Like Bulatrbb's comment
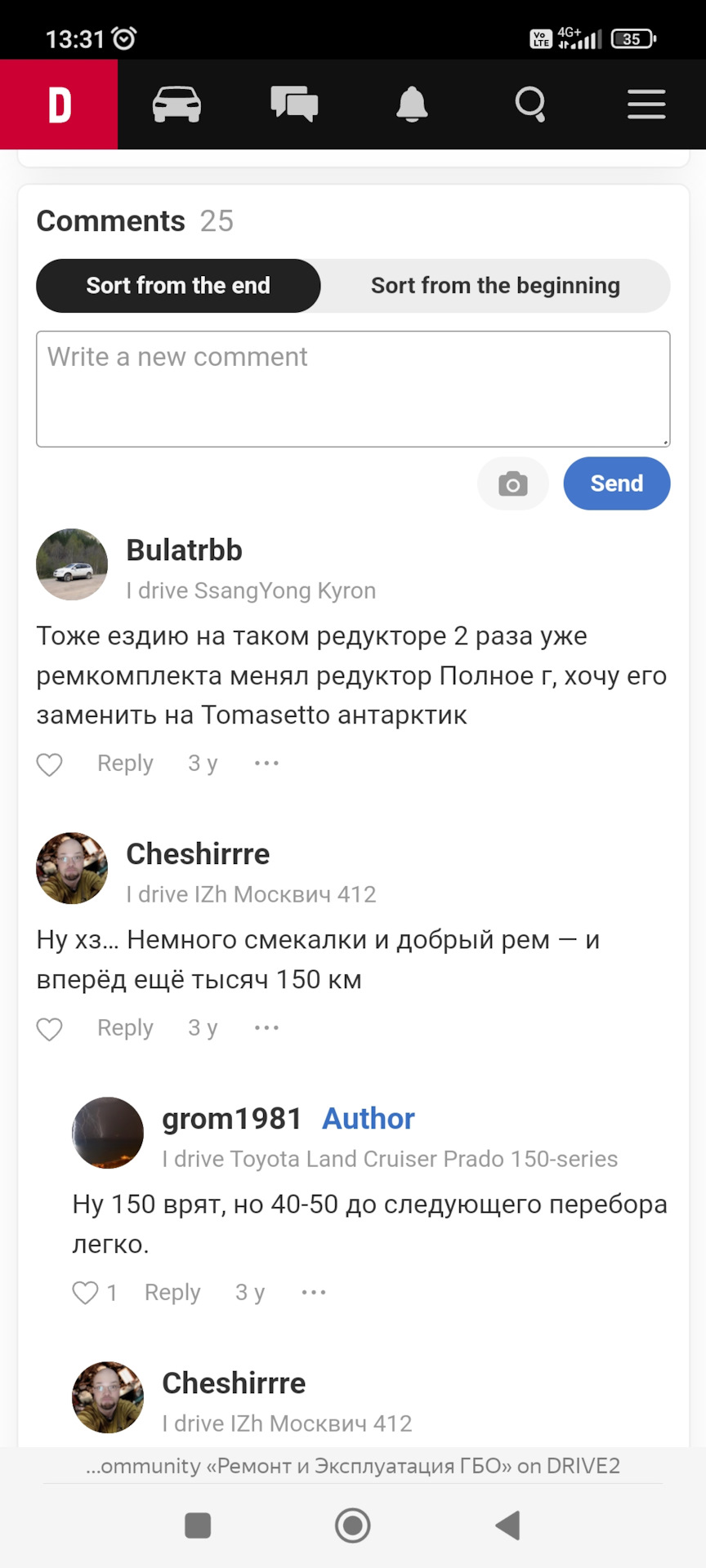This screenshot has width=706, height=1568. (50, 764)
